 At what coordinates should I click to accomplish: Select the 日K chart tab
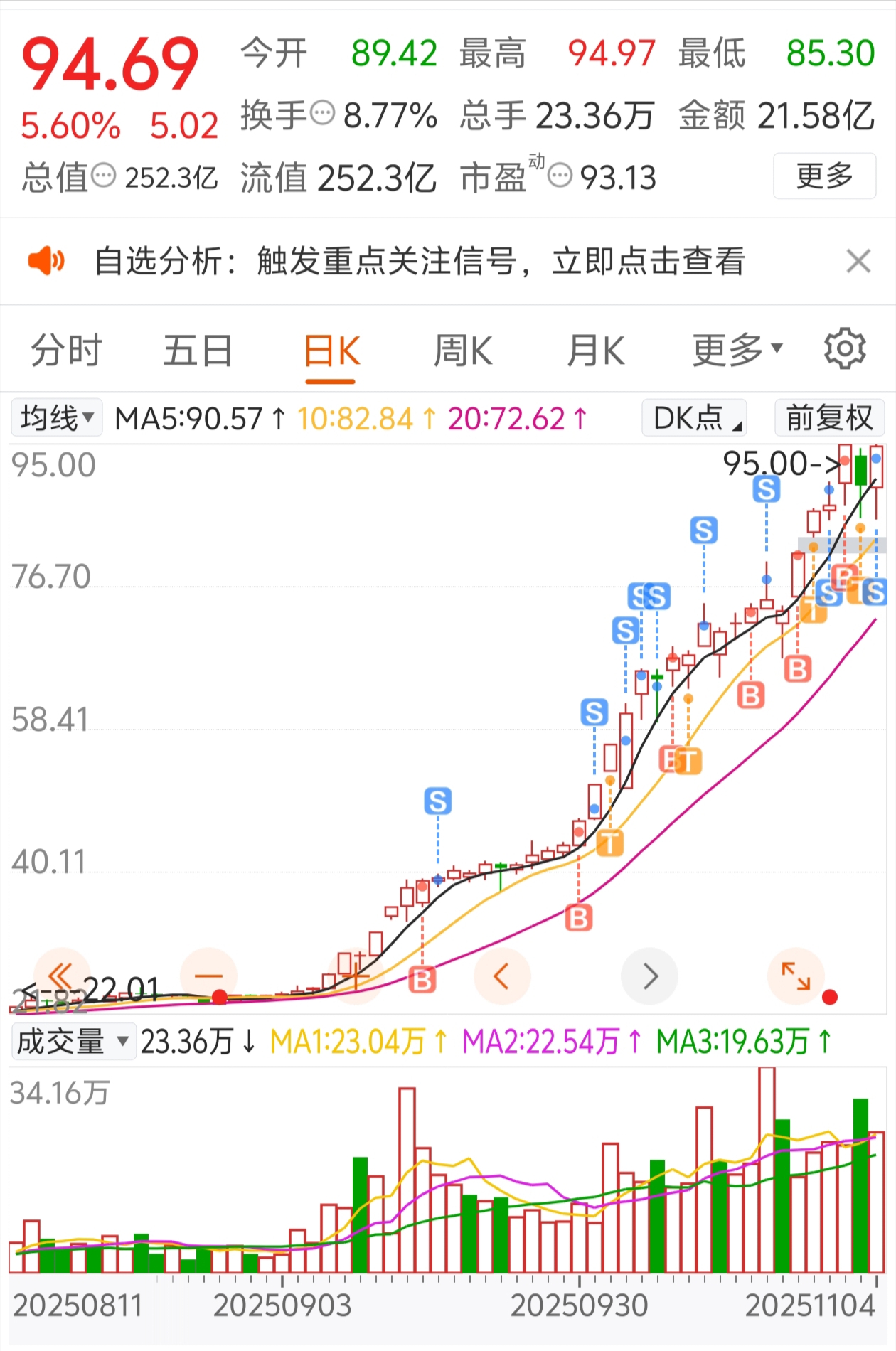(x=331, y=351)
